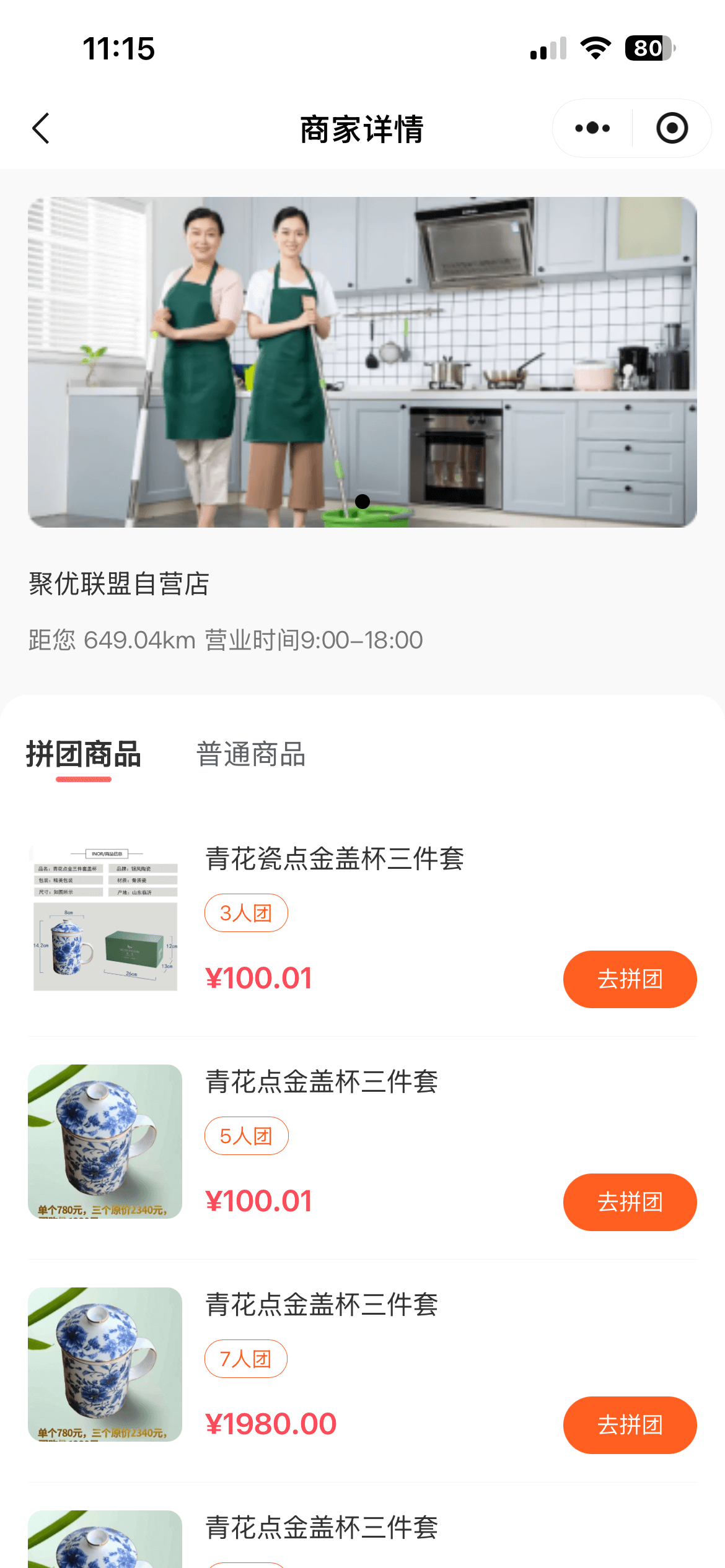725x1568 pixels.
Task: Go back from merchant details
Action: pos(41,129)
